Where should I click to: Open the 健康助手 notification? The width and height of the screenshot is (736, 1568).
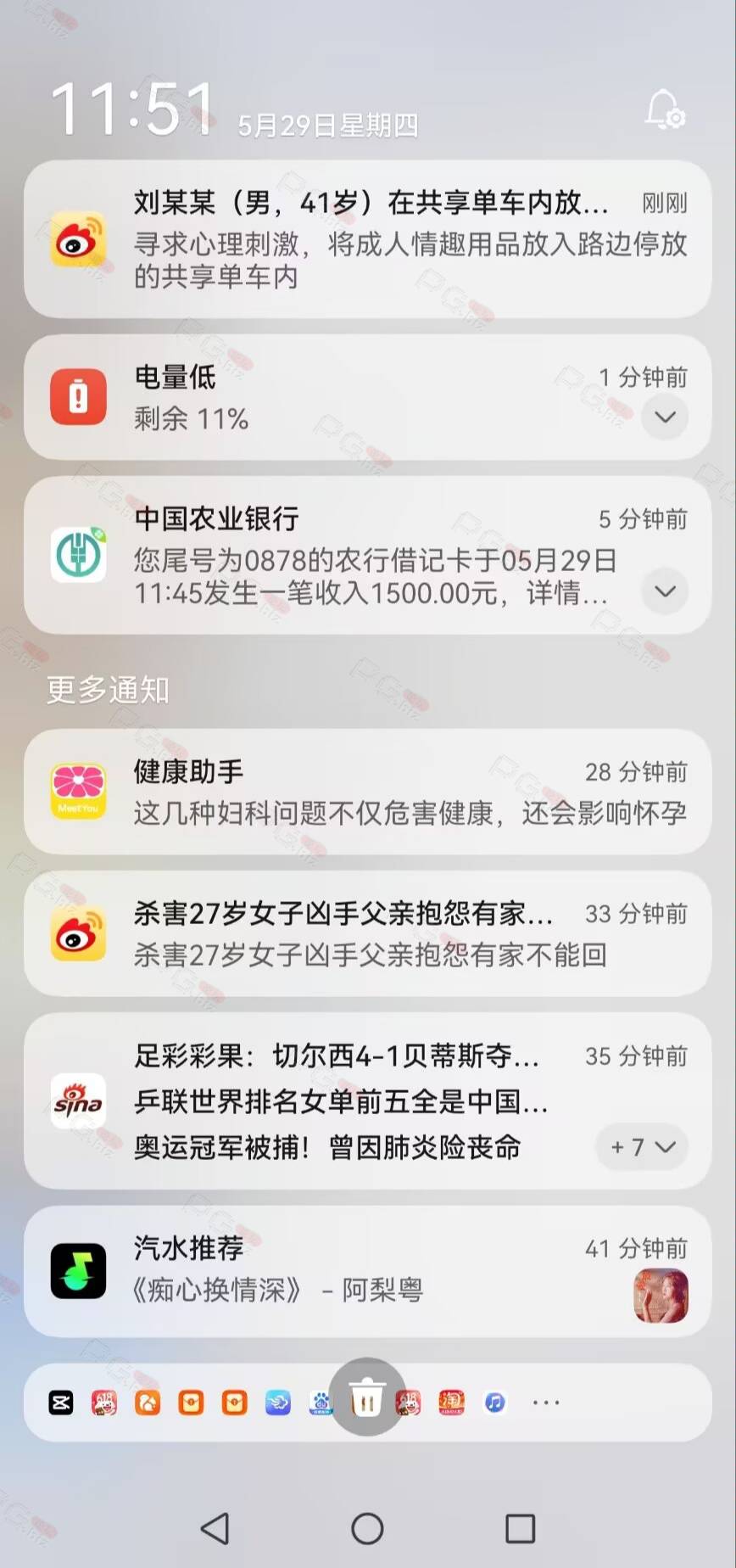coord(367,792)
